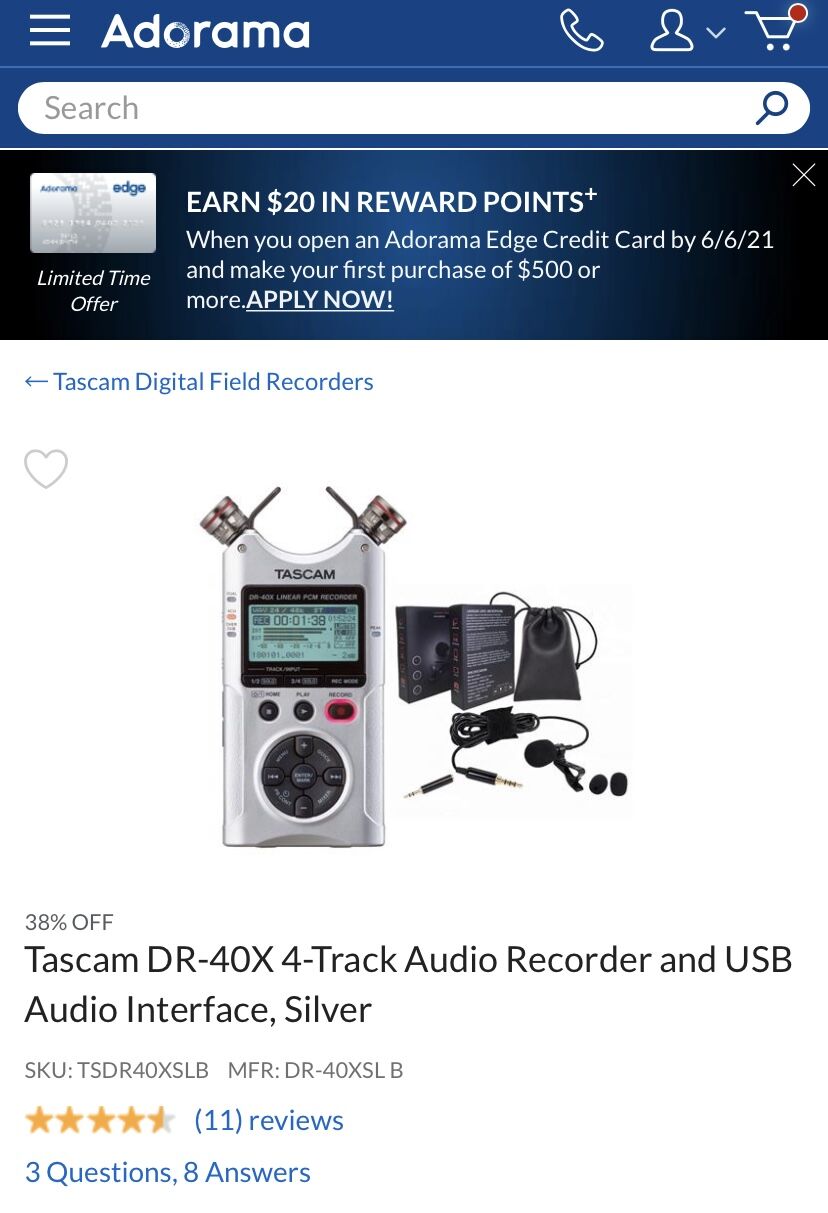
Task: Open the (11) reviews link
Action: click(x=268, y=1120)
